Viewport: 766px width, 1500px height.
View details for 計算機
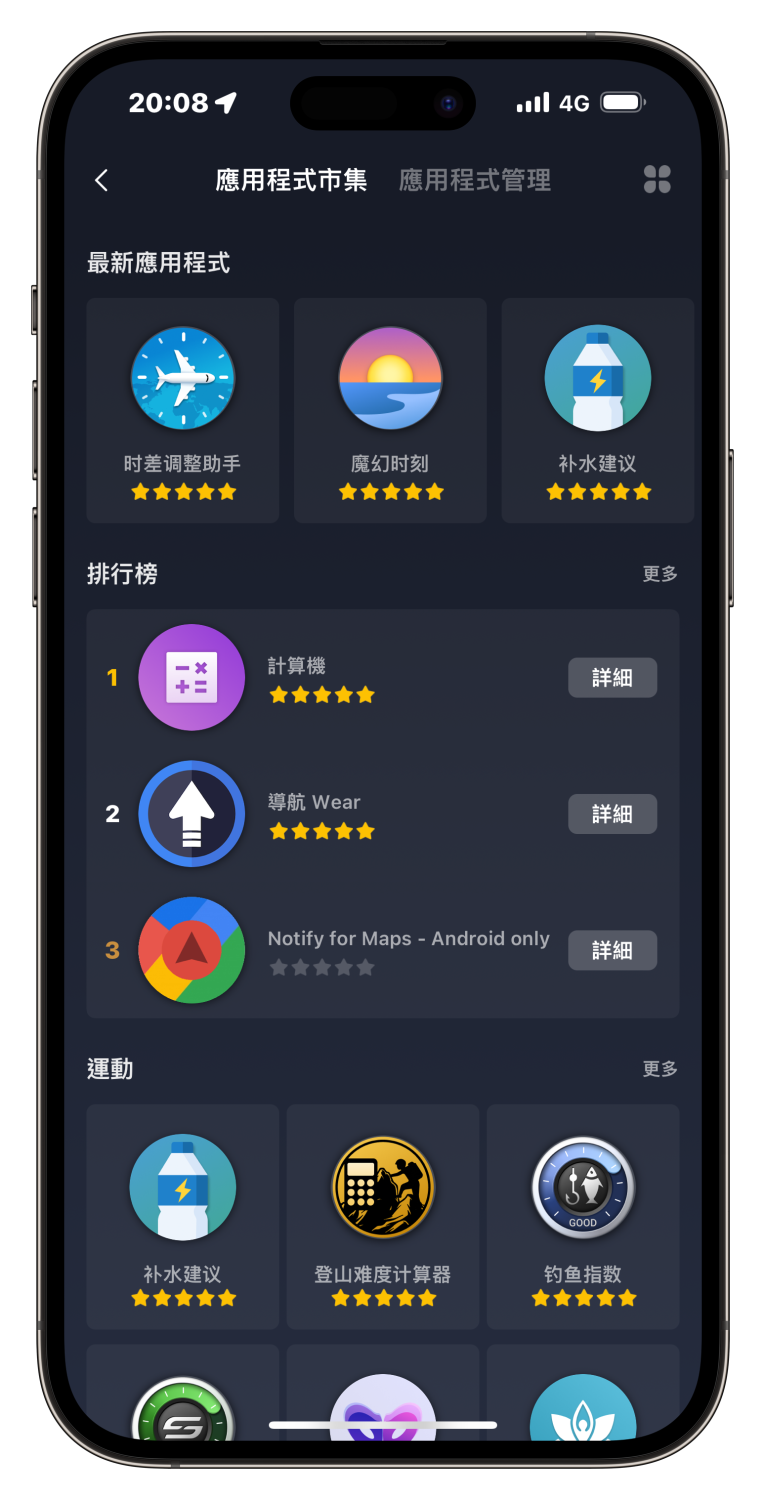tap(612, 678)
